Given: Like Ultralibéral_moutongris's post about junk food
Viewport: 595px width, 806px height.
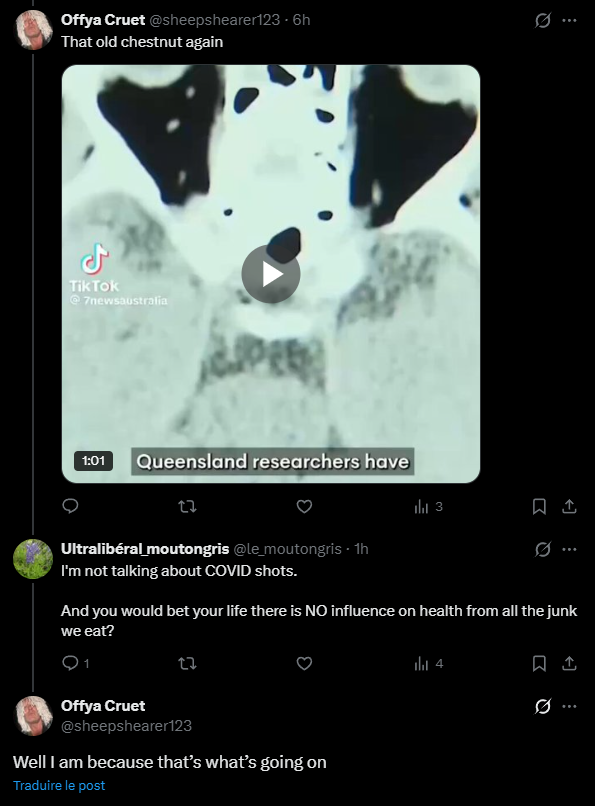Looking at the screenshot, I should [304, 664].
